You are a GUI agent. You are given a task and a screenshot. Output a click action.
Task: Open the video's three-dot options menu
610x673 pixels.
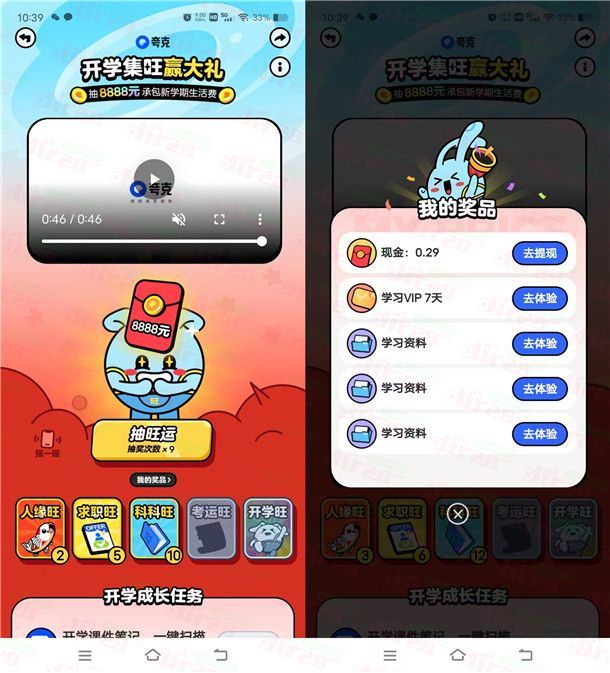[260, 219]
